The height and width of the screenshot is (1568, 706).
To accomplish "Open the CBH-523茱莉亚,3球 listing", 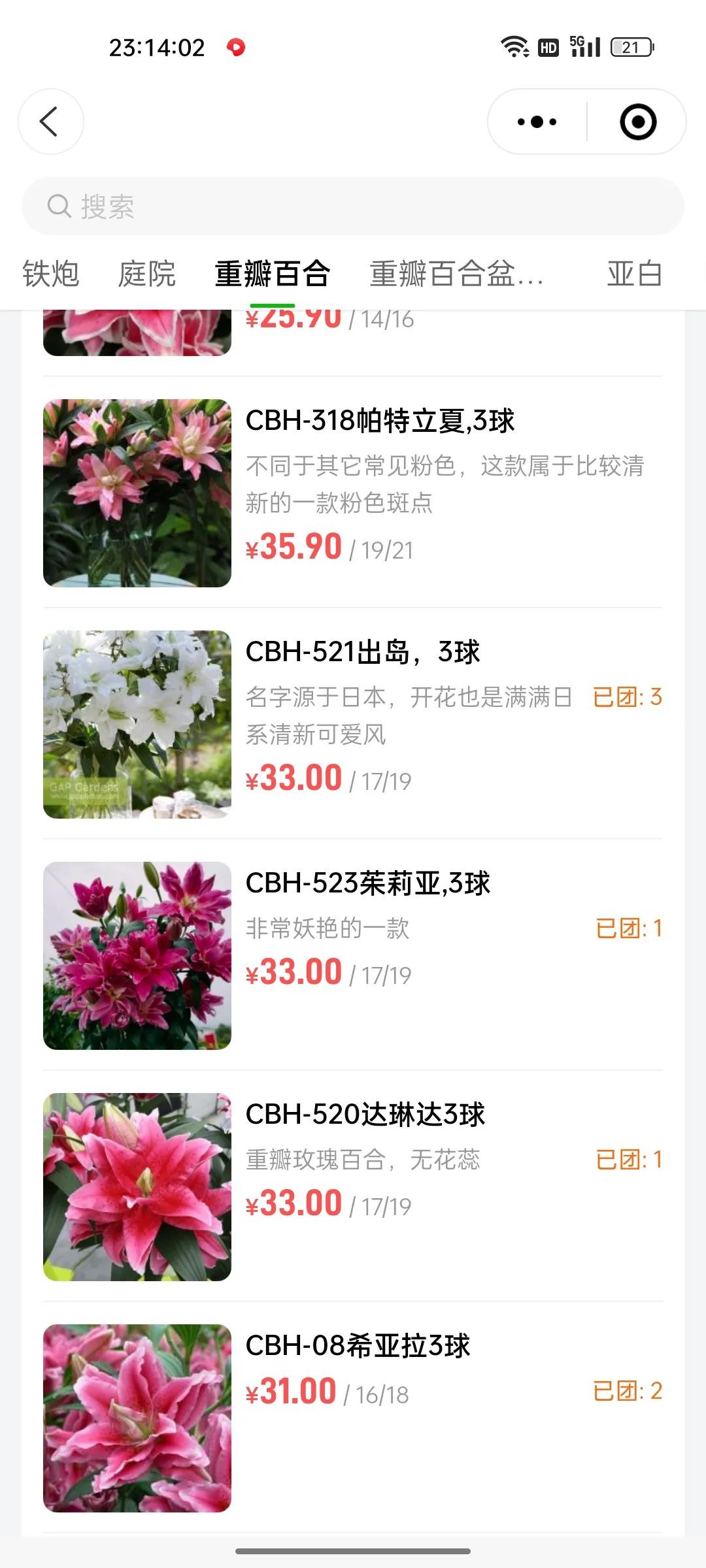I will pyautogui.click(x=367, y=884).
